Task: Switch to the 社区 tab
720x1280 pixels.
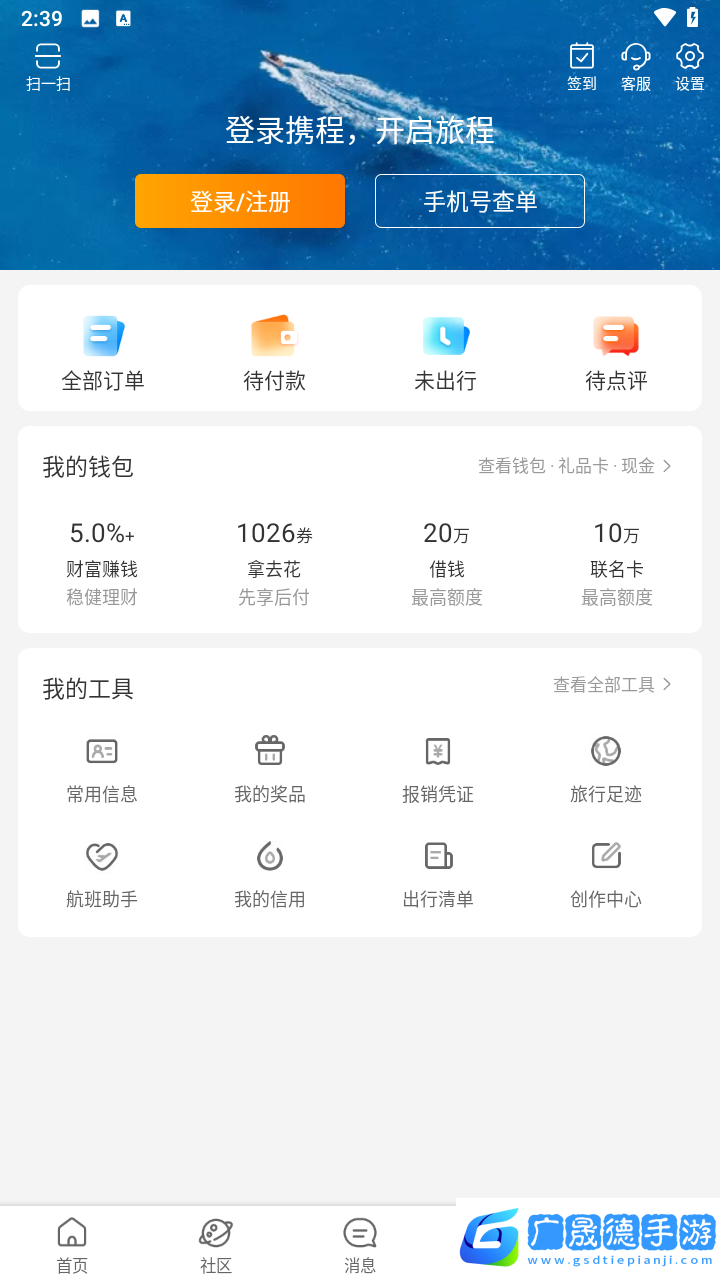Action: [216, 1245]
